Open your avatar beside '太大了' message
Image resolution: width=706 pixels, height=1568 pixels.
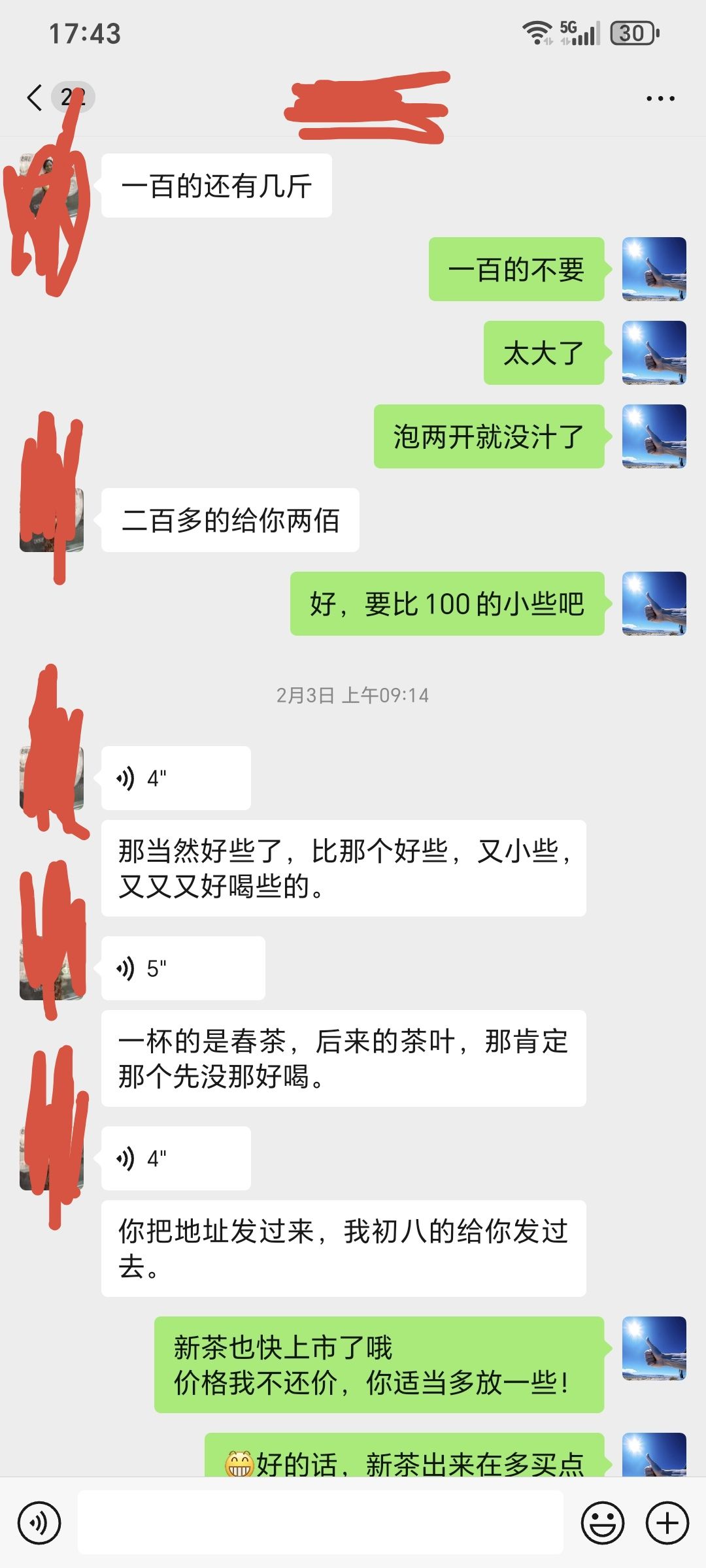pos(654,353)
